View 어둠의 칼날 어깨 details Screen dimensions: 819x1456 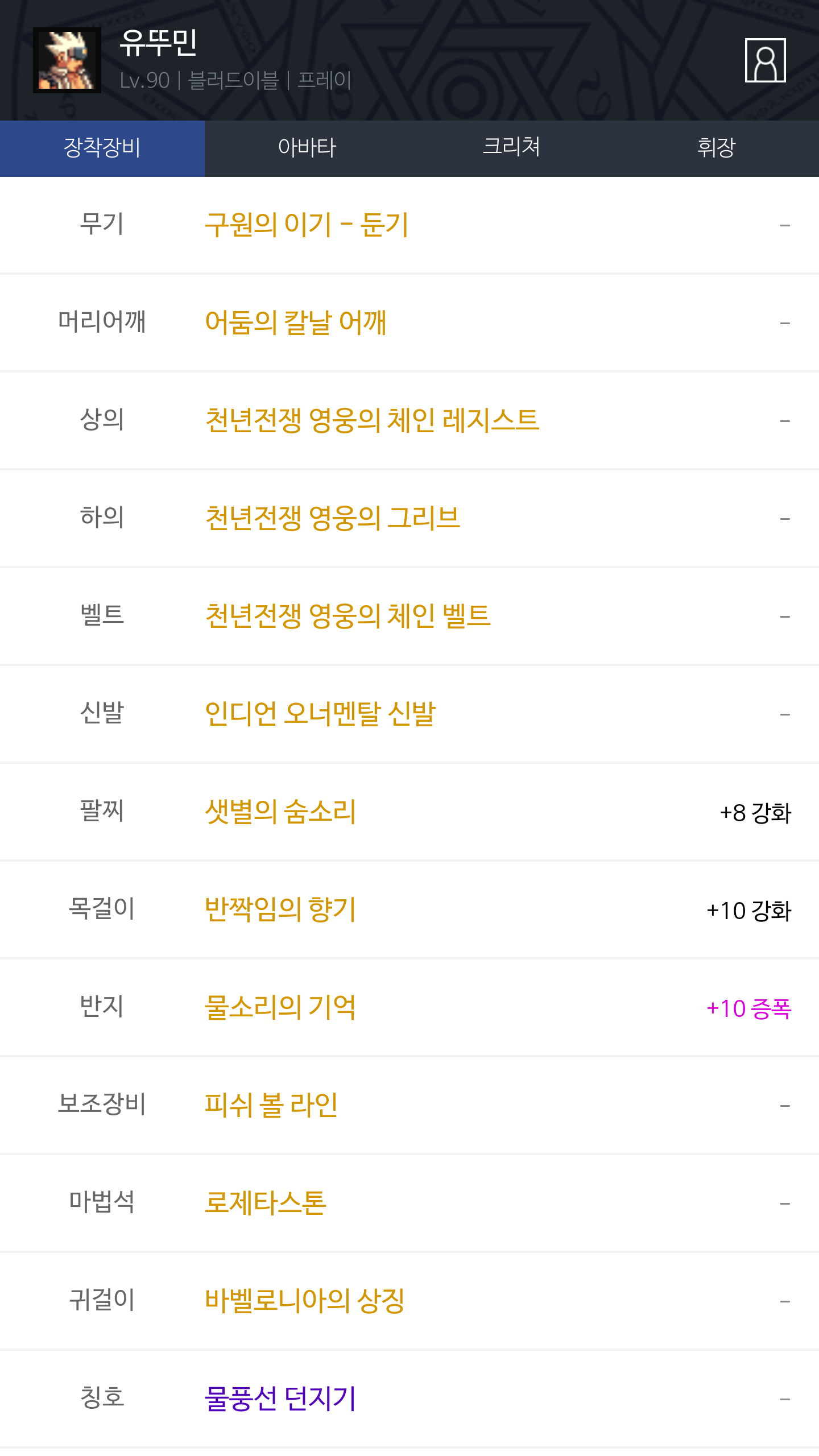[x=296, y=322]
